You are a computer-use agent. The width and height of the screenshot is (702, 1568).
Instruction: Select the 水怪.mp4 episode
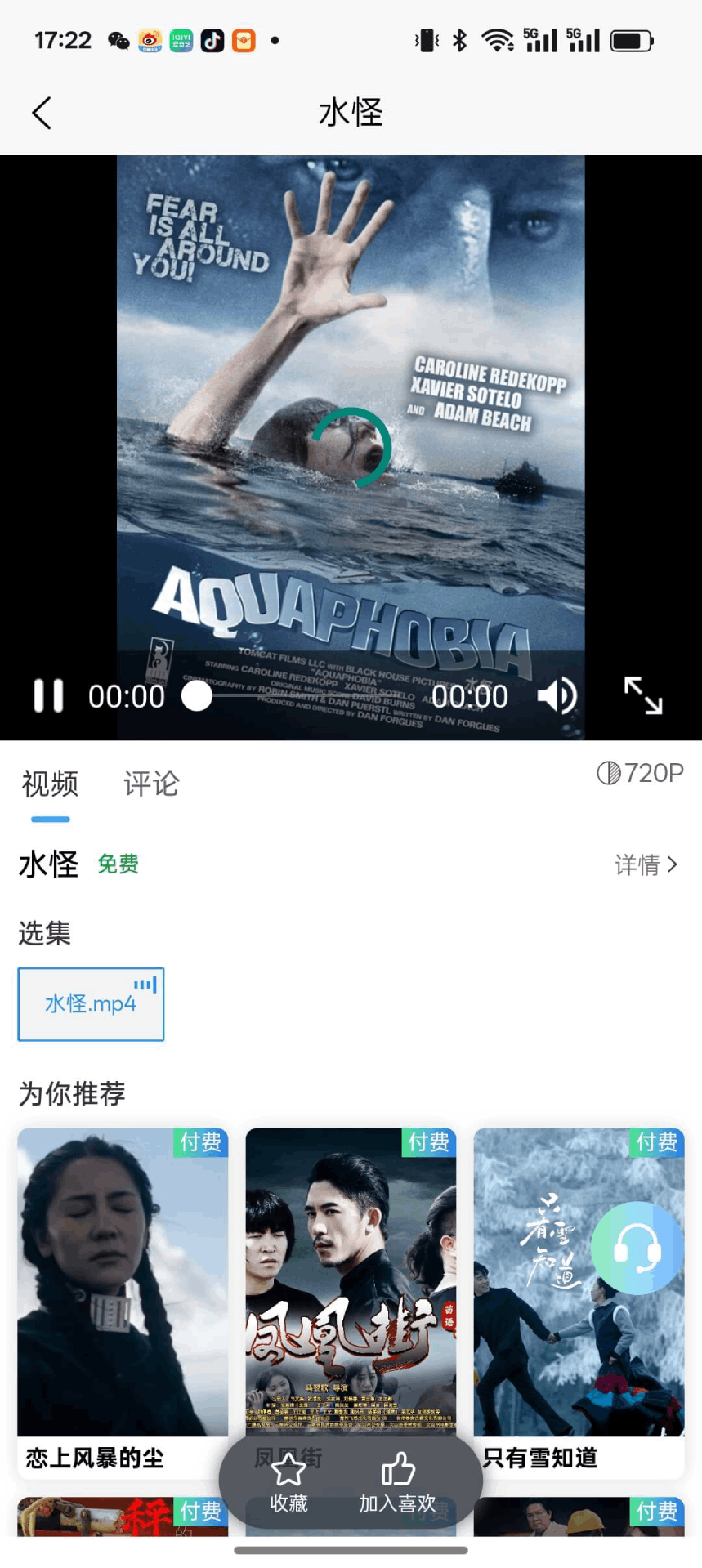[90, 1004]
